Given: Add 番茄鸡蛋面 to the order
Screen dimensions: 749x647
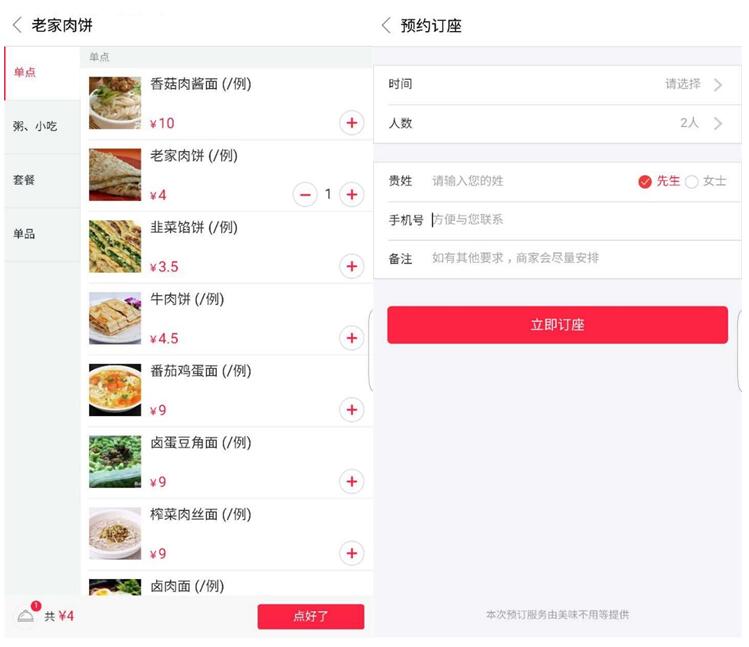Looking at the screenshot, I should 352,410.
